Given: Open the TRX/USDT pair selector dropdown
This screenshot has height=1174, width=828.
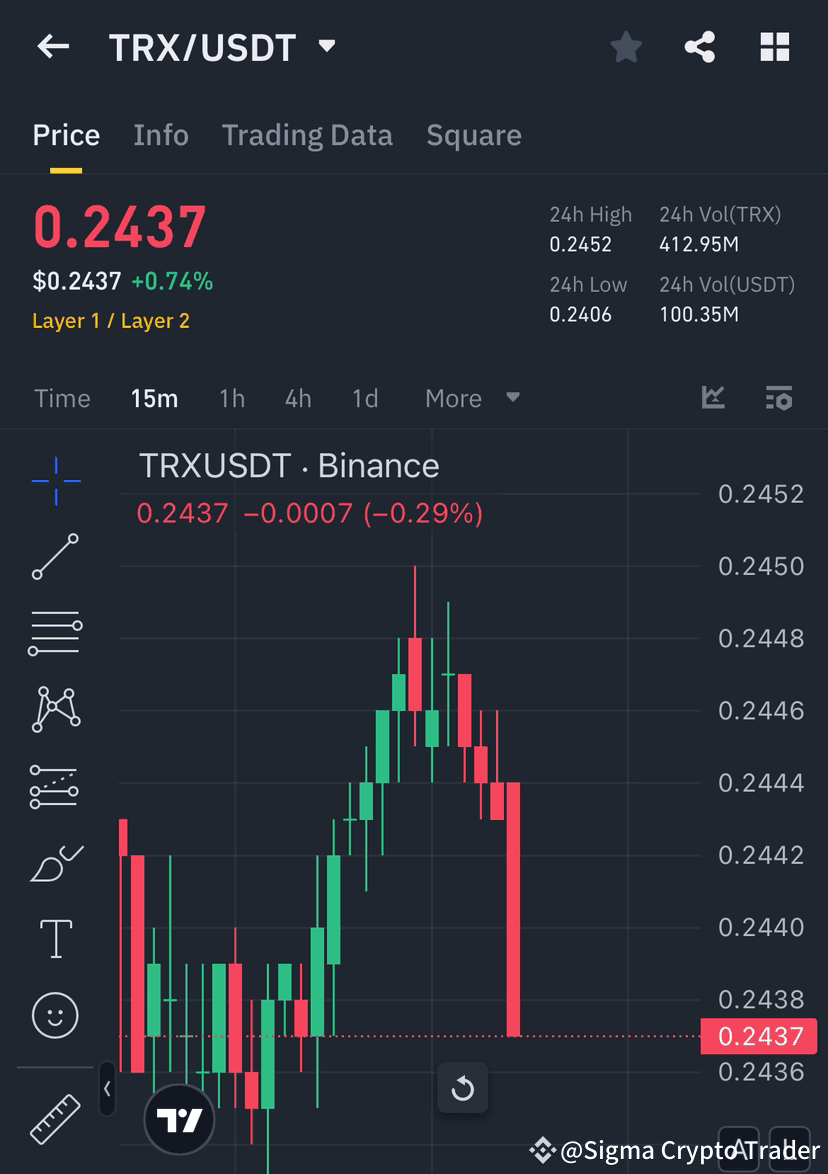Looking at the screenshot, I should (x=325, y=46).
